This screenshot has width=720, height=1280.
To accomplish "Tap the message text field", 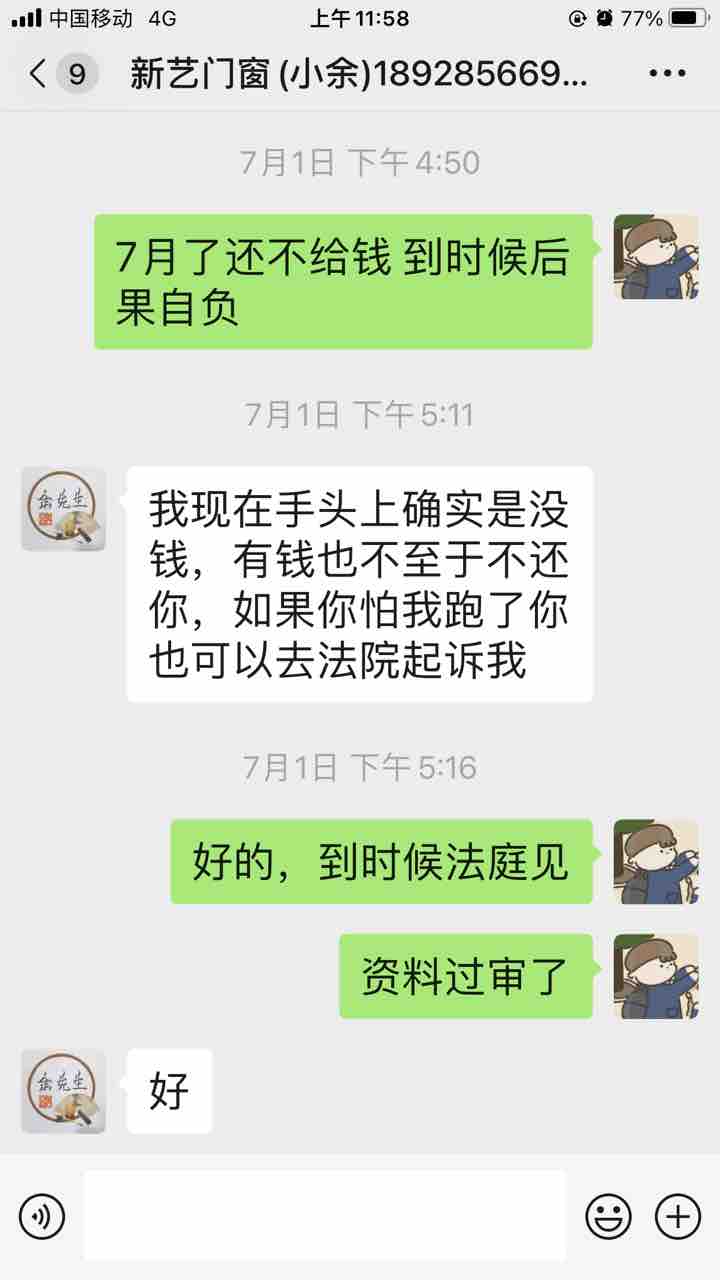I will [x=325, y=1217].
